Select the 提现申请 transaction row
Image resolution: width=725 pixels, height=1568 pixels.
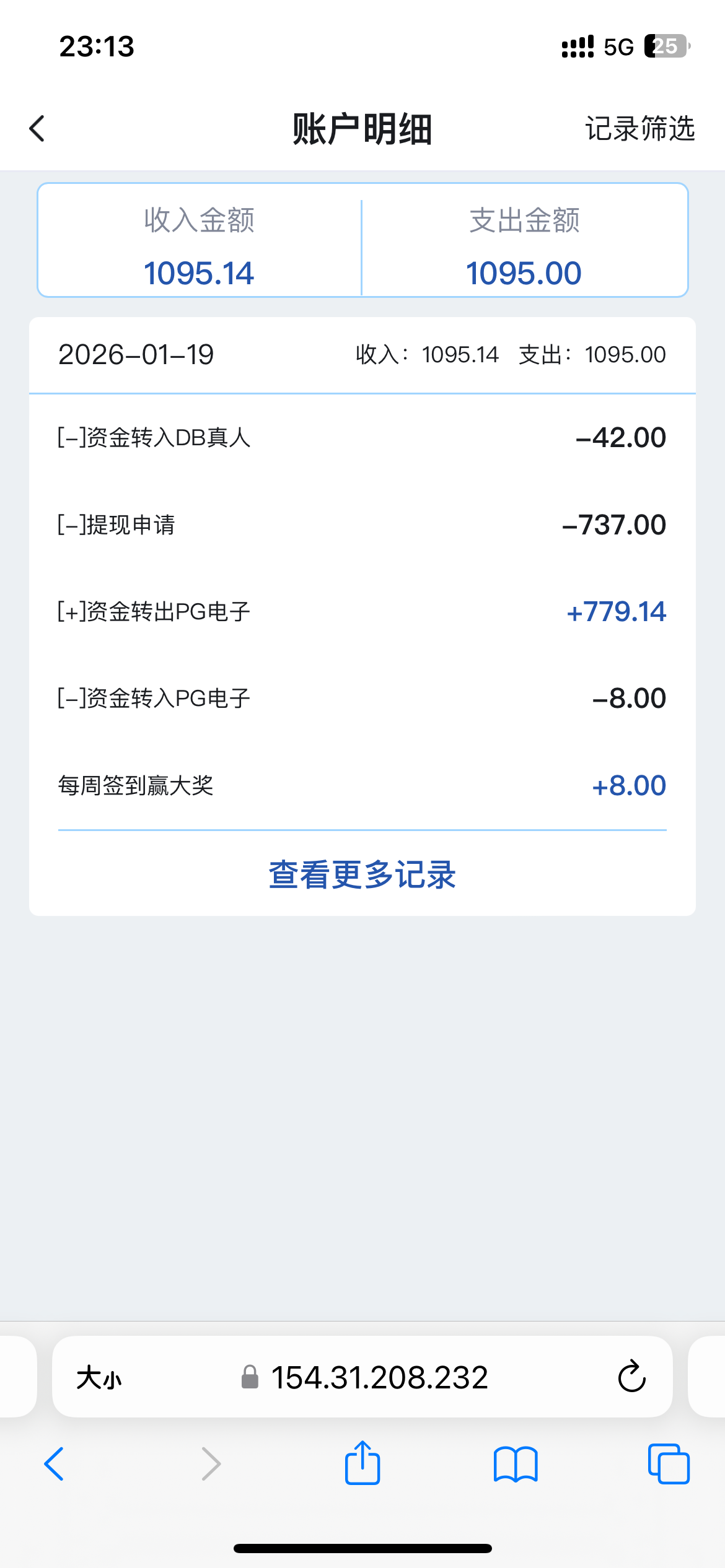[x=361, y=525]
